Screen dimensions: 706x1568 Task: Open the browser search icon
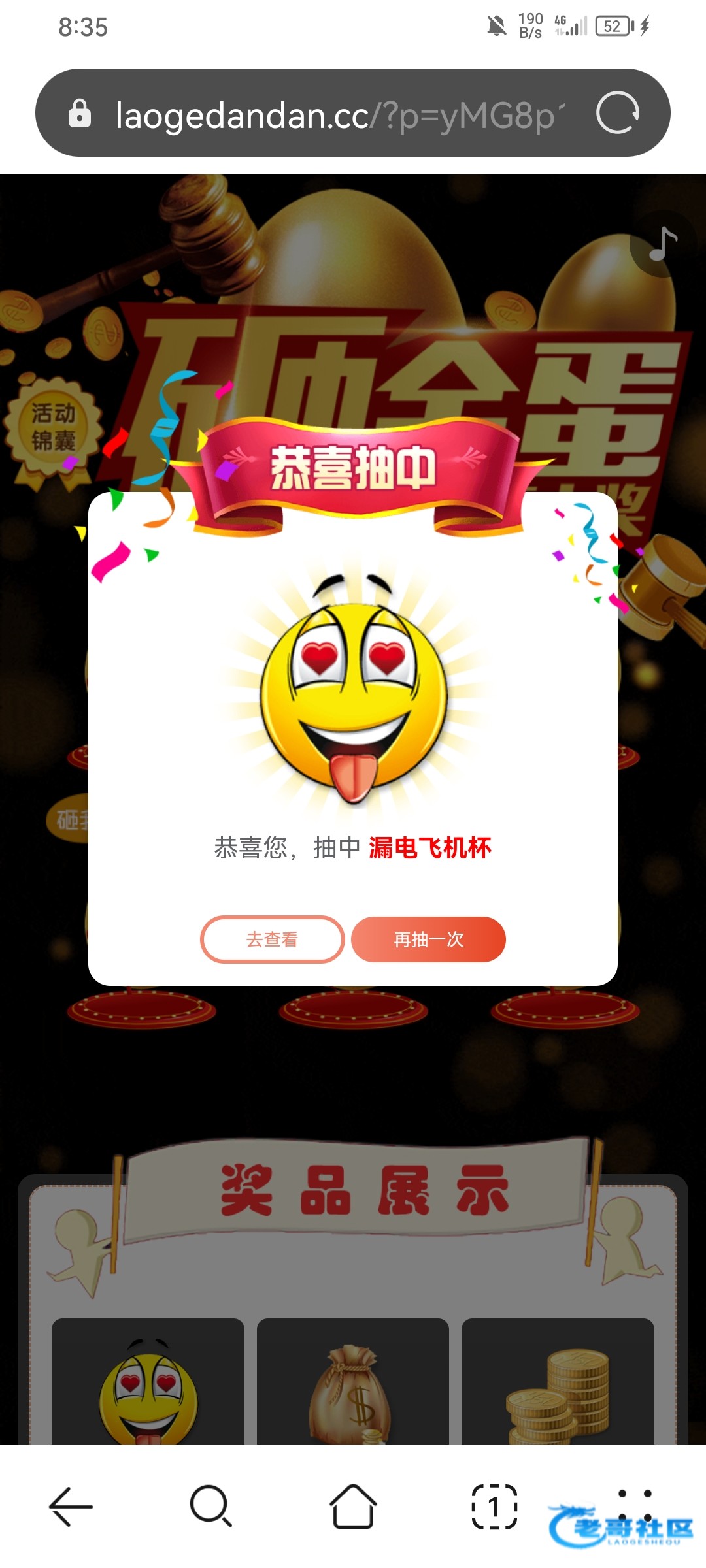click(x=210, y=1507)
